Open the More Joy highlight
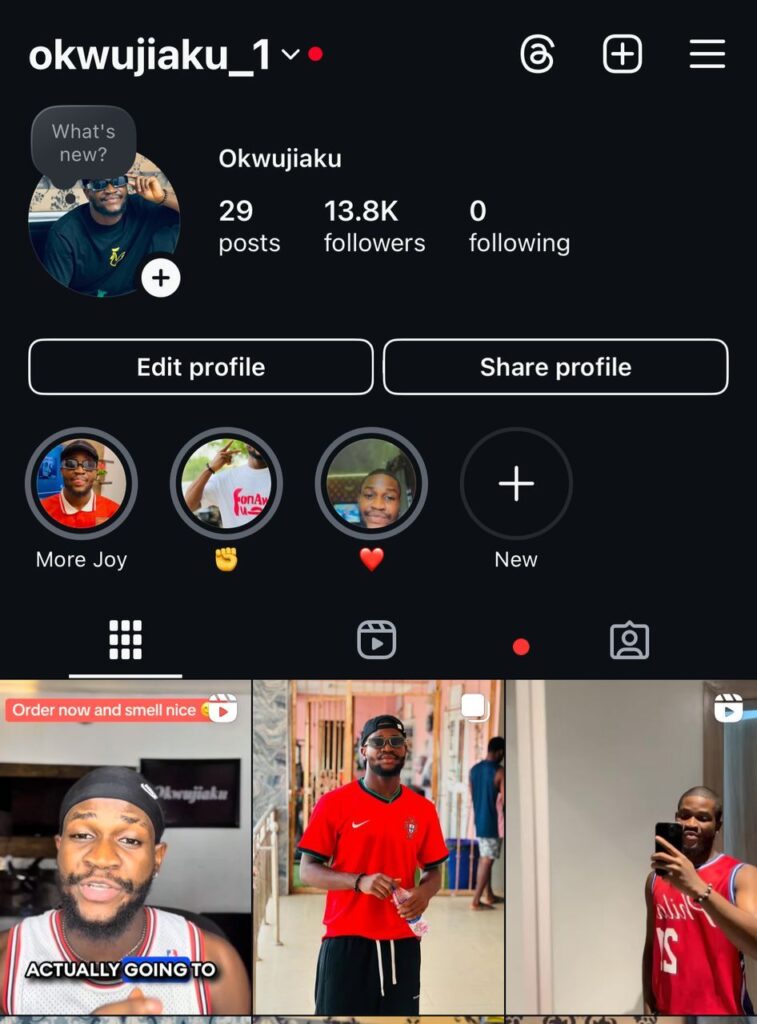Image resolution: width=757 pixels, height=1024 pixels. pyautogui.click(x=81, y=484)
